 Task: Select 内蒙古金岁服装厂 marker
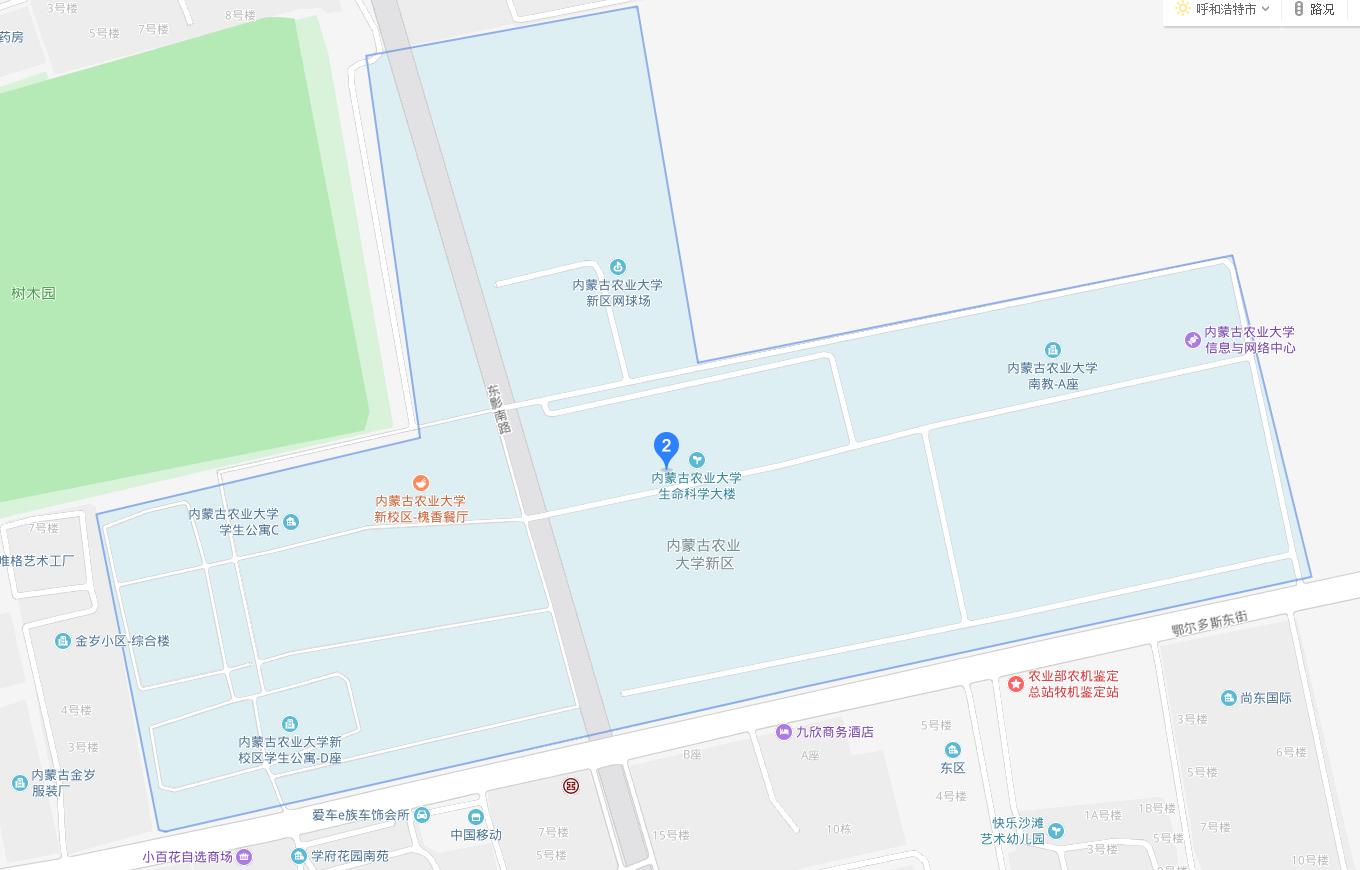tap(19, 783)
